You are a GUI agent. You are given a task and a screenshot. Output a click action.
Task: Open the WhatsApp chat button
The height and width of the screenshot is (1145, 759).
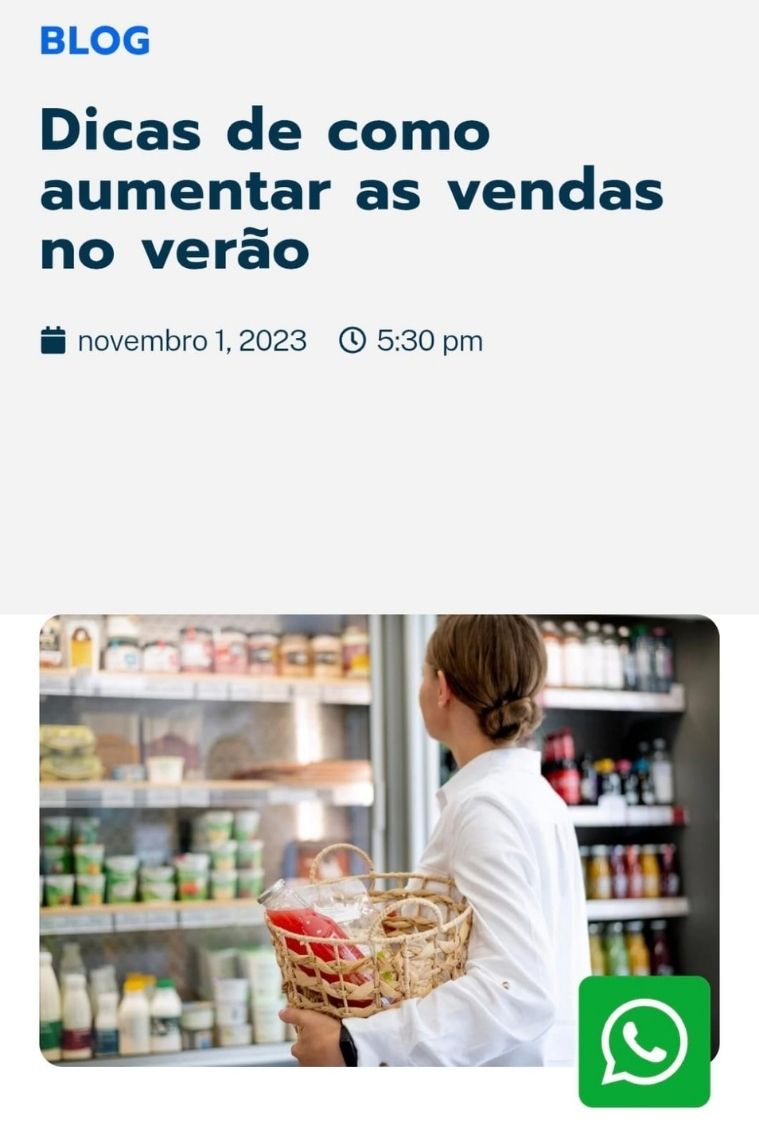[644, 1041]
